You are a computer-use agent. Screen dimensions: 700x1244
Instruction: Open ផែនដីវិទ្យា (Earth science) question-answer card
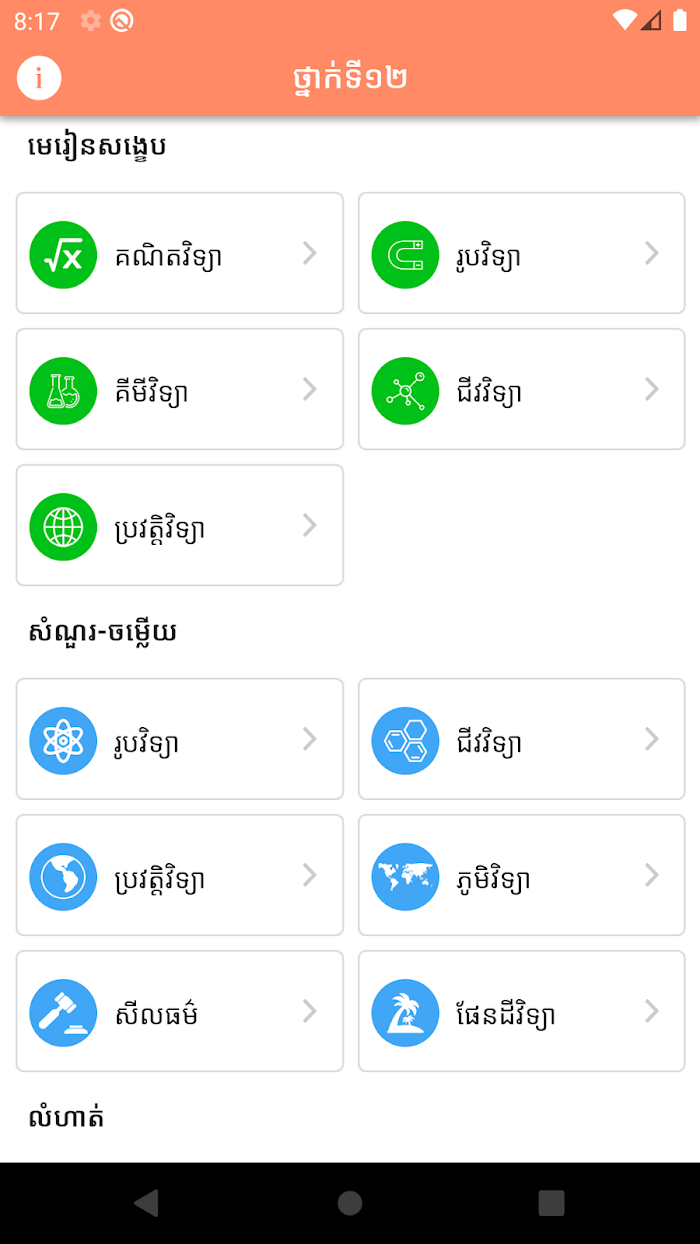click(x=522, y=1011)
